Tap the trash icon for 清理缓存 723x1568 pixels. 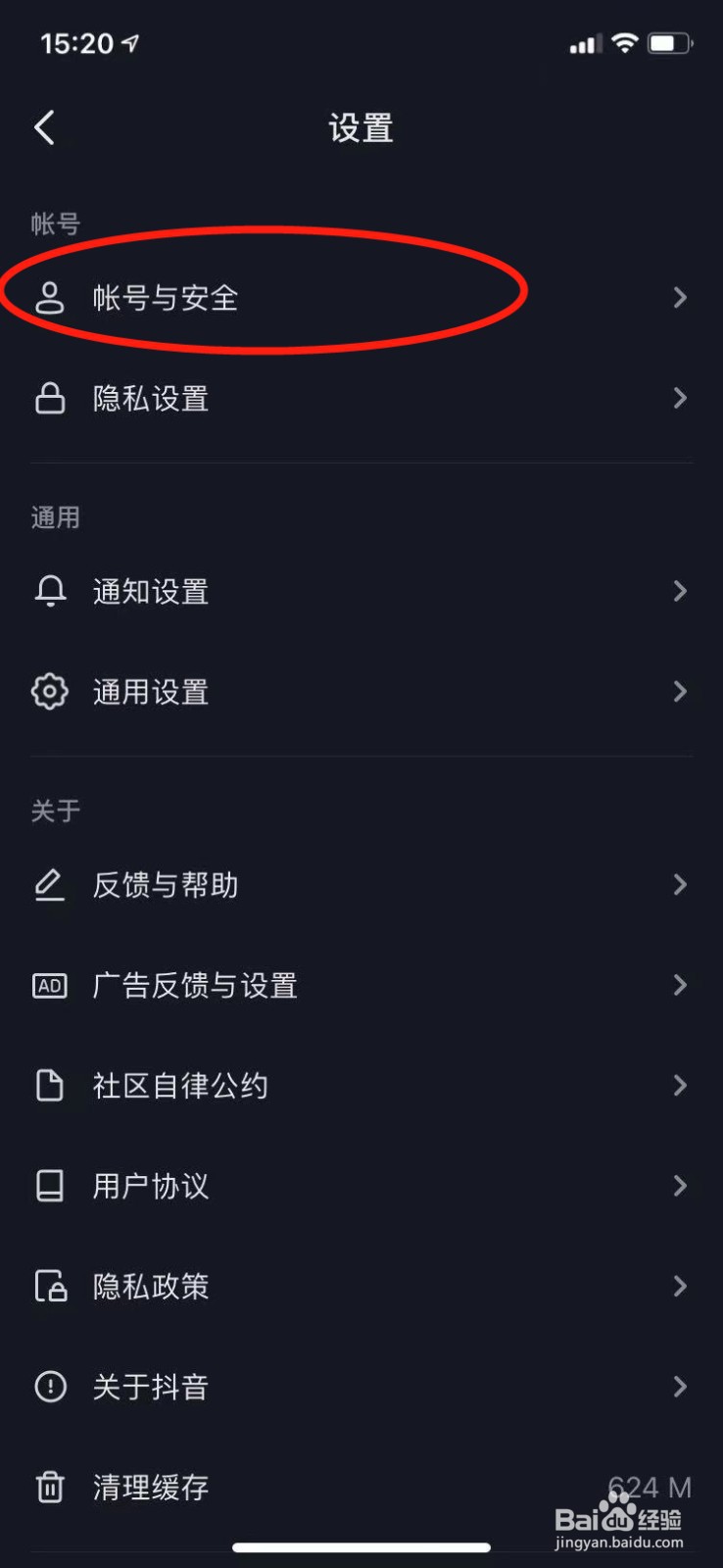click(50, 1488)
